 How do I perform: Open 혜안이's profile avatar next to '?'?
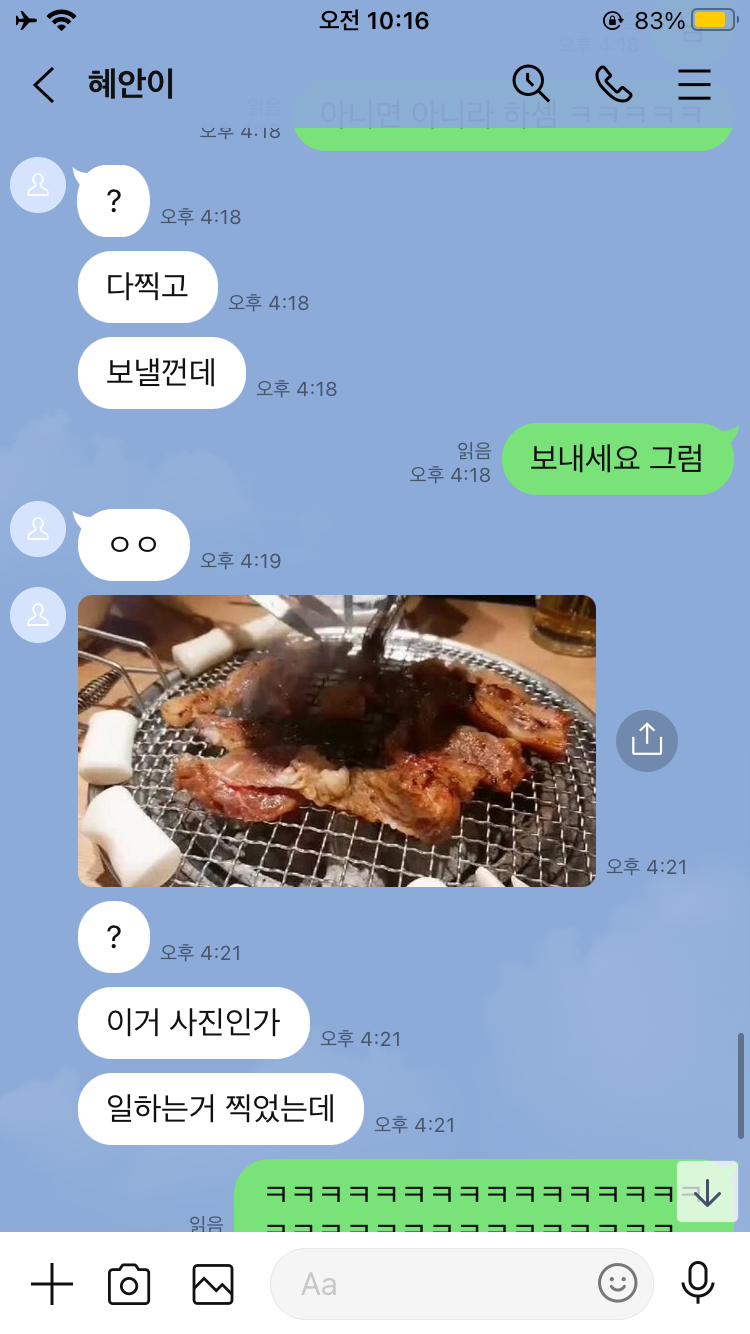pos(38,185)
